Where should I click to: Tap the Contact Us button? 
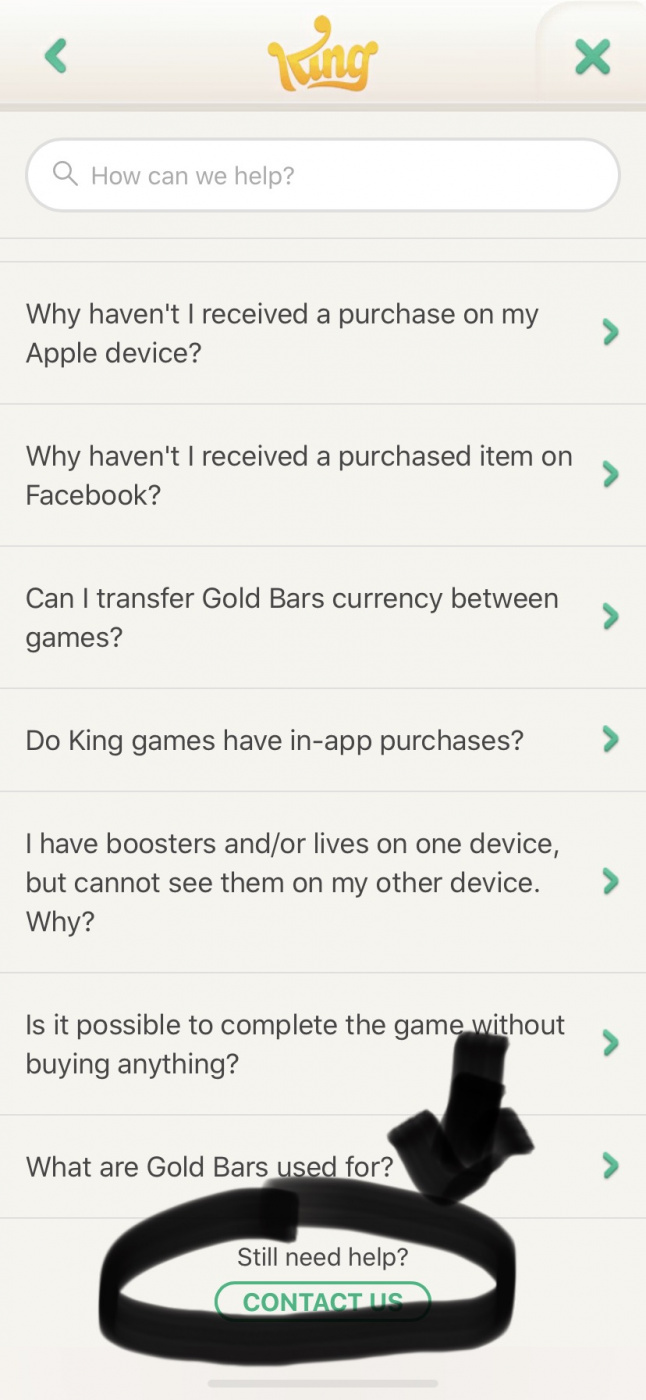pos(322,1301)
